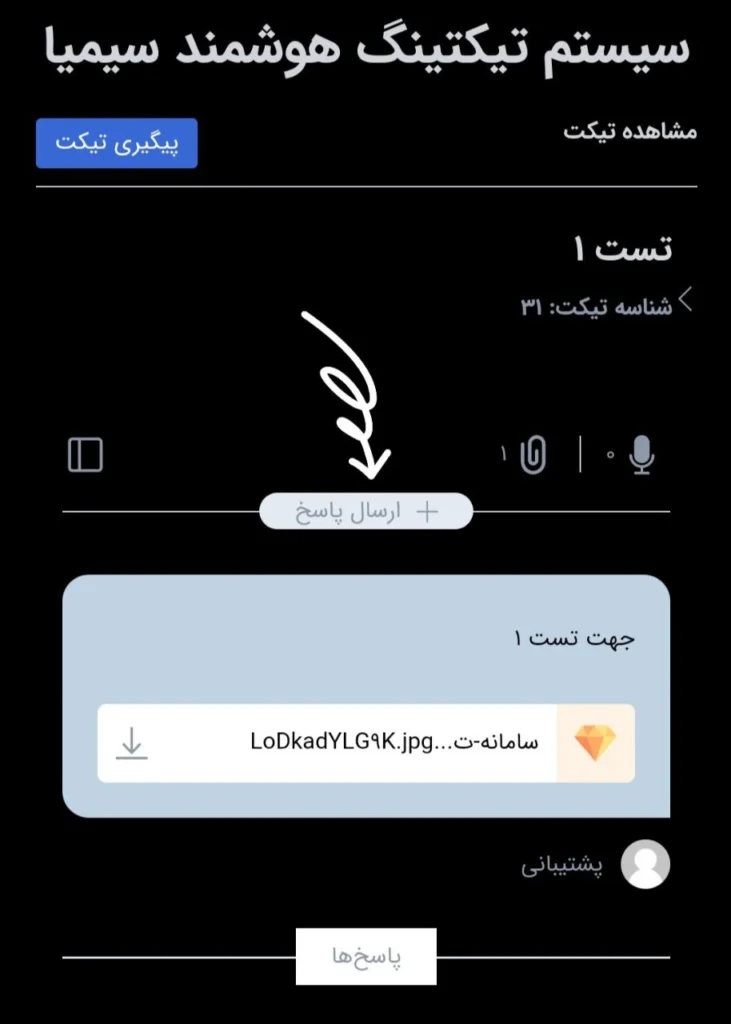Open the side panel icon on the left
This screenshot has height=1024, width=731.
point(86,455)
